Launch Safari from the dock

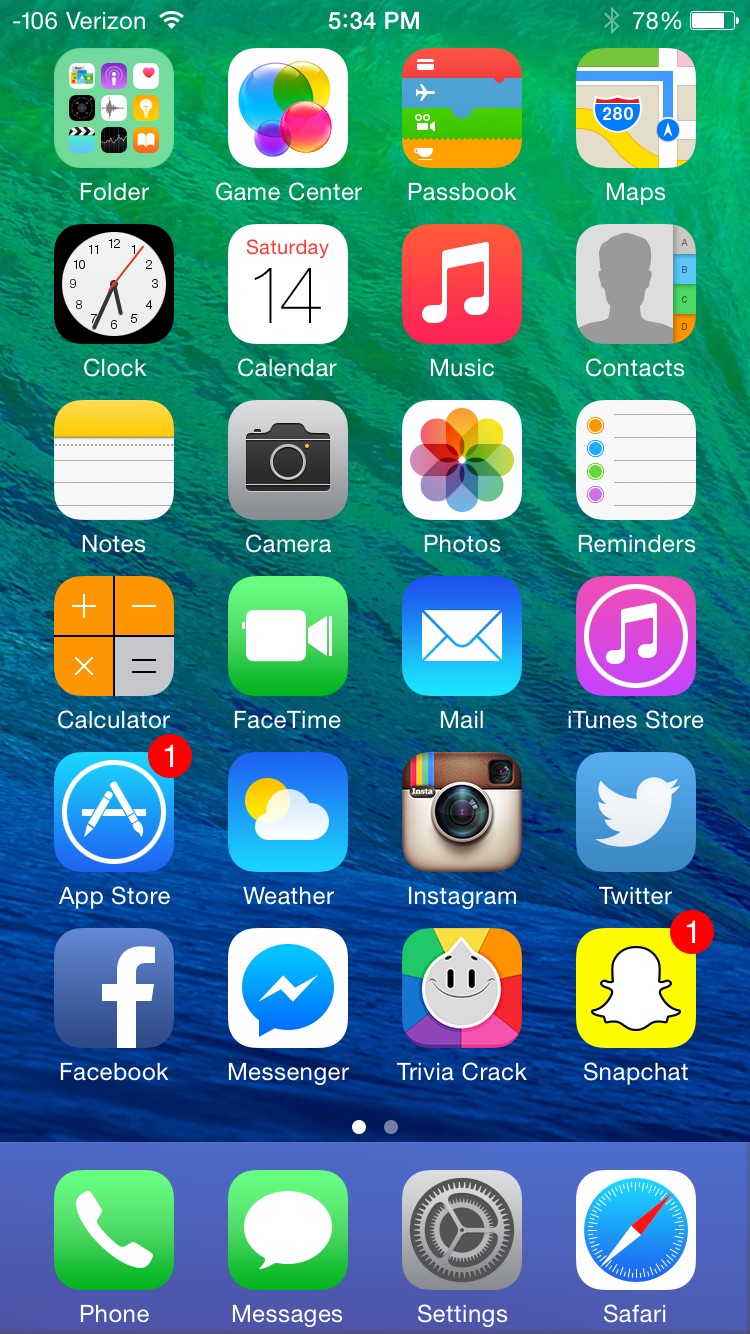click(x=636, y=1230)
